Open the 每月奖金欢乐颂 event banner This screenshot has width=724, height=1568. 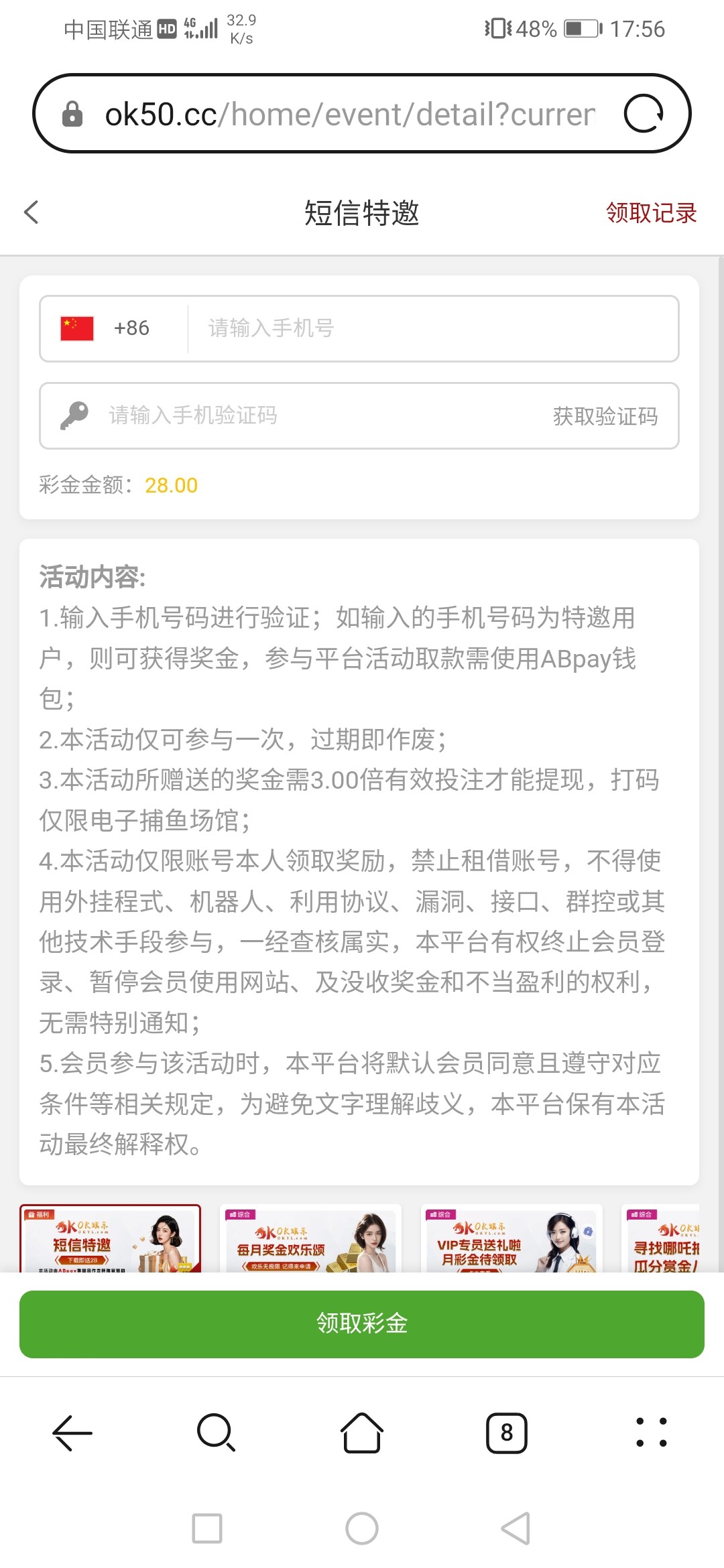click(310, 1238)
